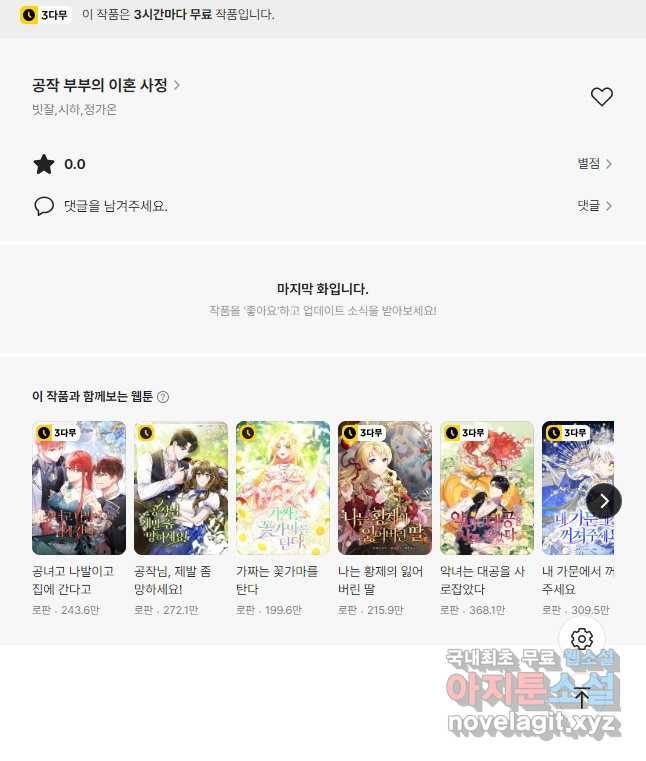Open the viewer settings gear

582,639
